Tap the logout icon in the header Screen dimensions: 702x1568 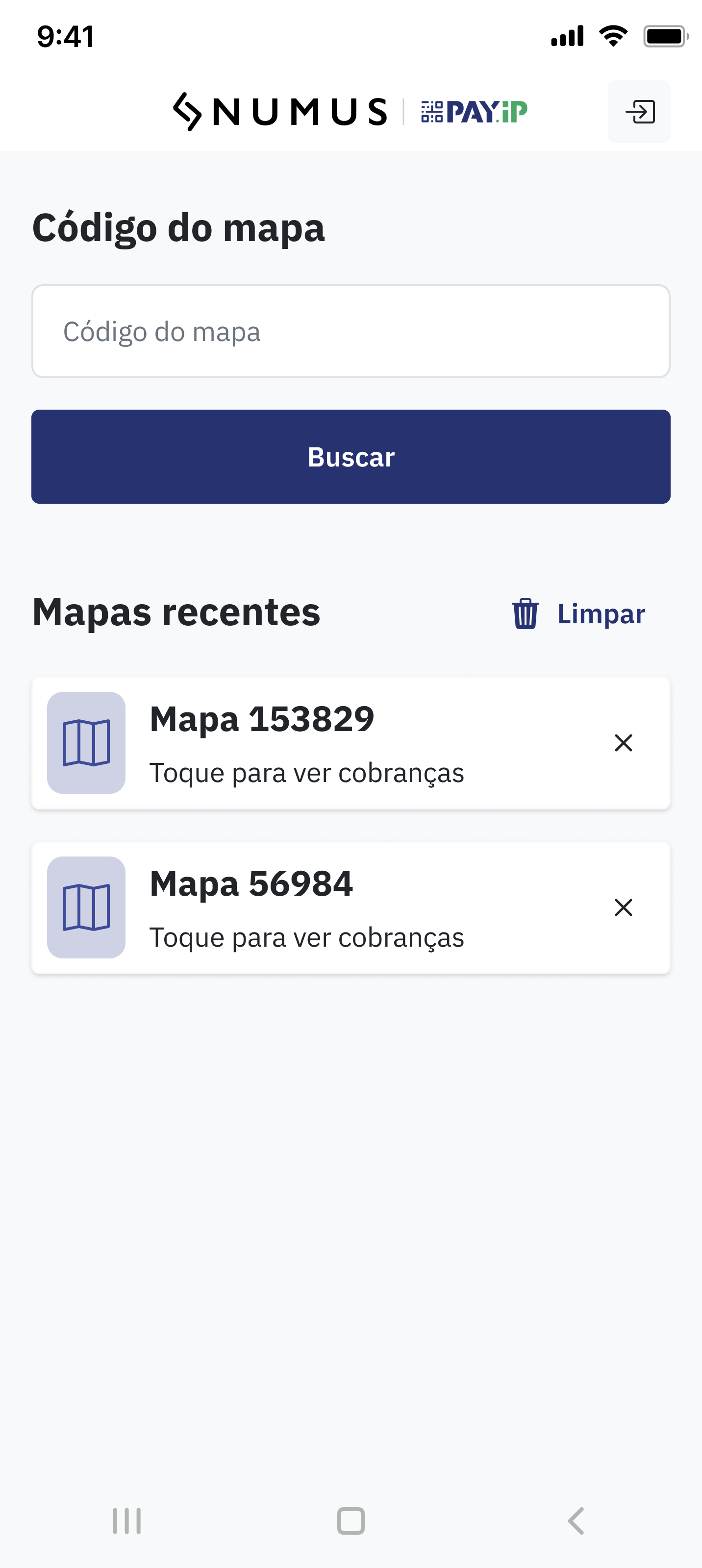(639, 112)
